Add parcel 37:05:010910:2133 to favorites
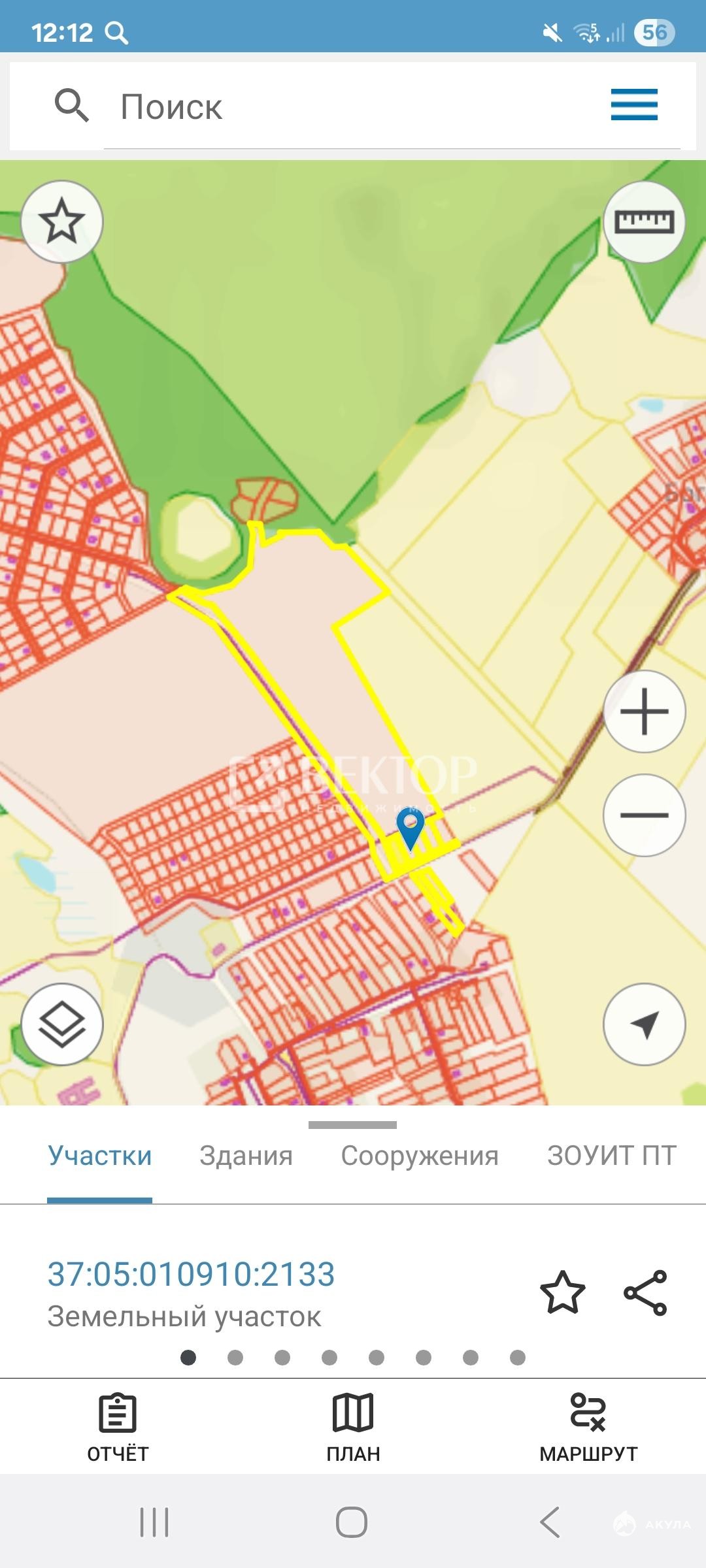 (562, 1292)
